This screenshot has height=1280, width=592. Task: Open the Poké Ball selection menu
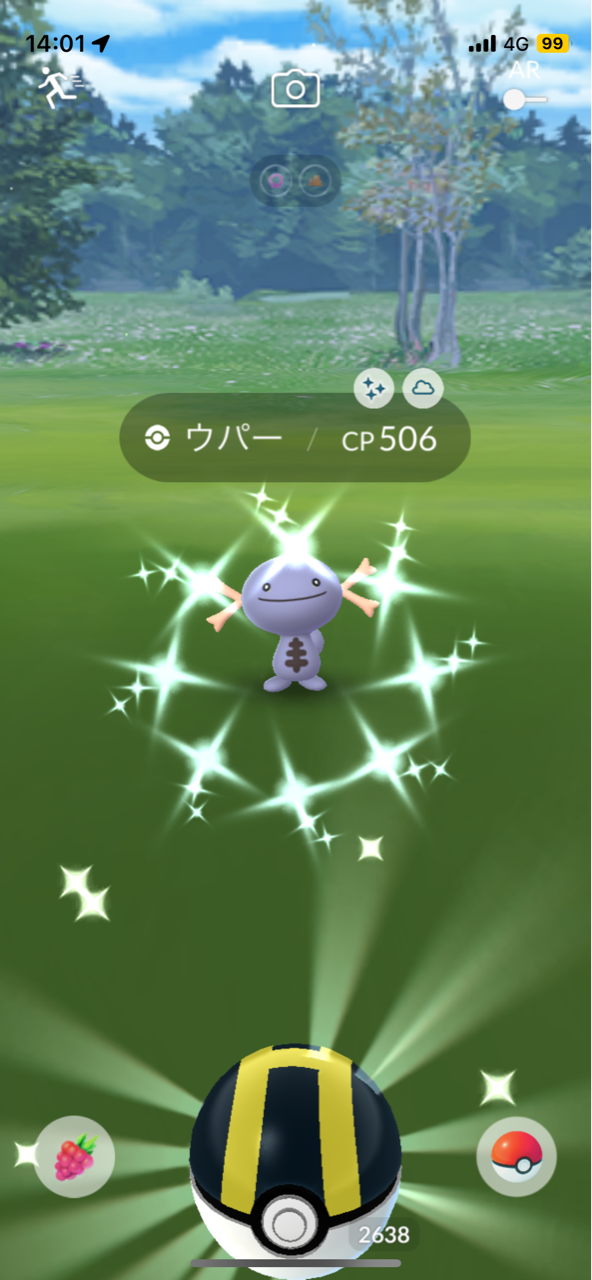[x=516, y=1157]
